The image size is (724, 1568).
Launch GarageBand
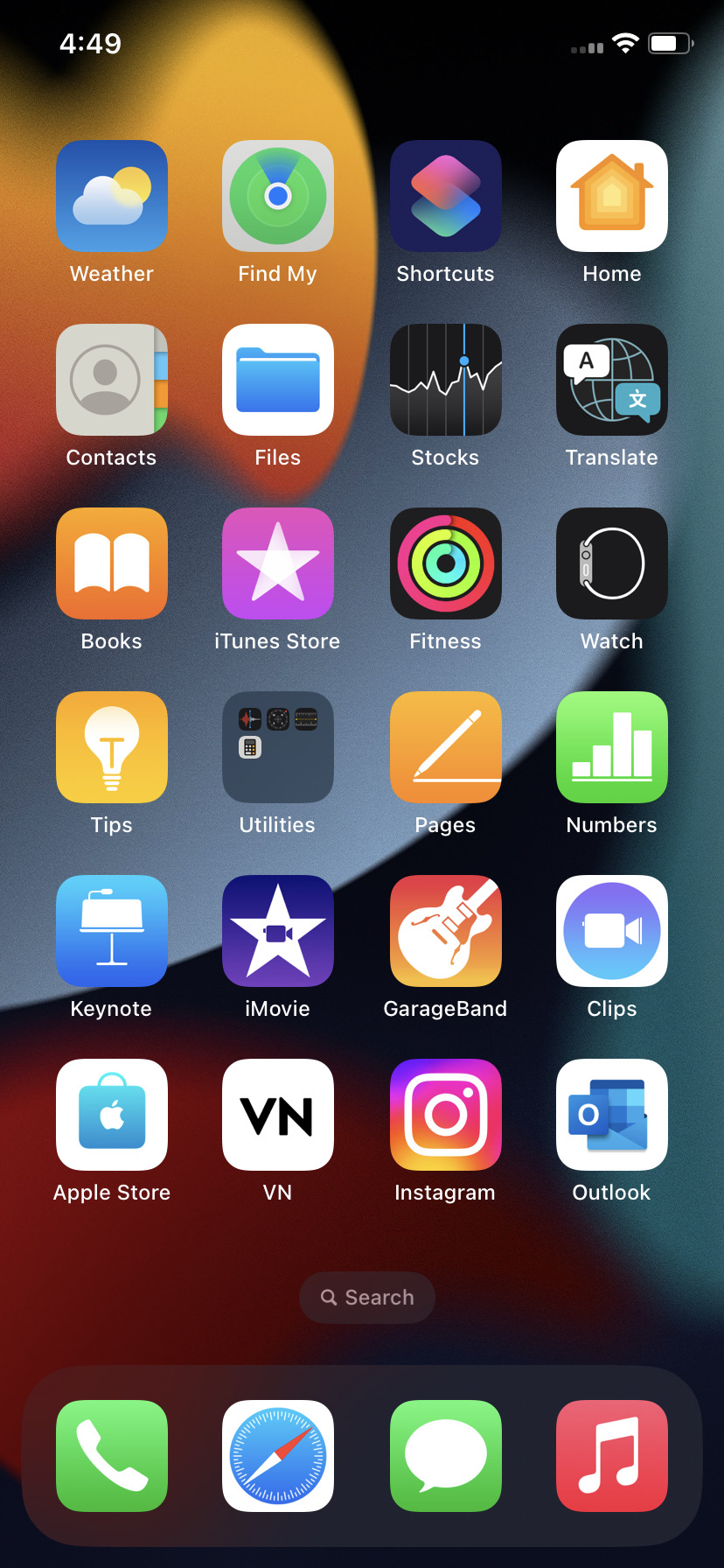(446, 931)
